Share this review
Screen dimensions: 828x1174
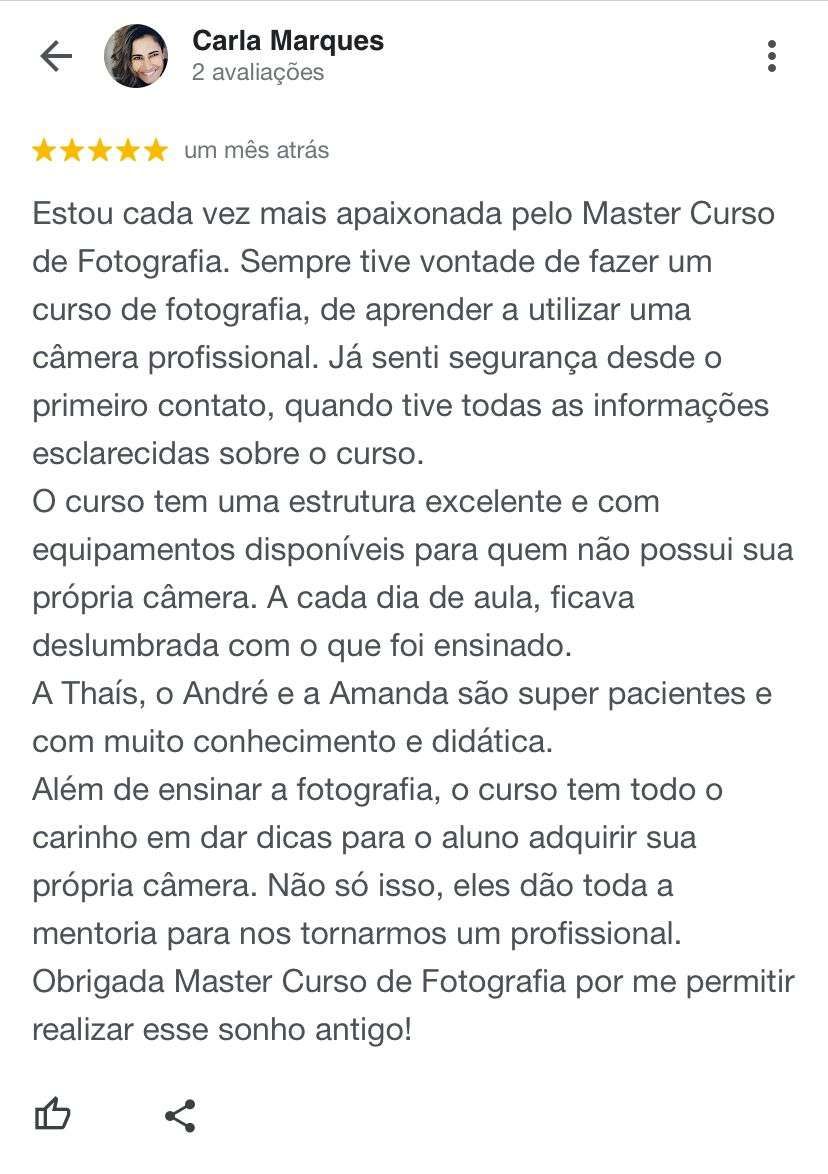click(180, 1115)
